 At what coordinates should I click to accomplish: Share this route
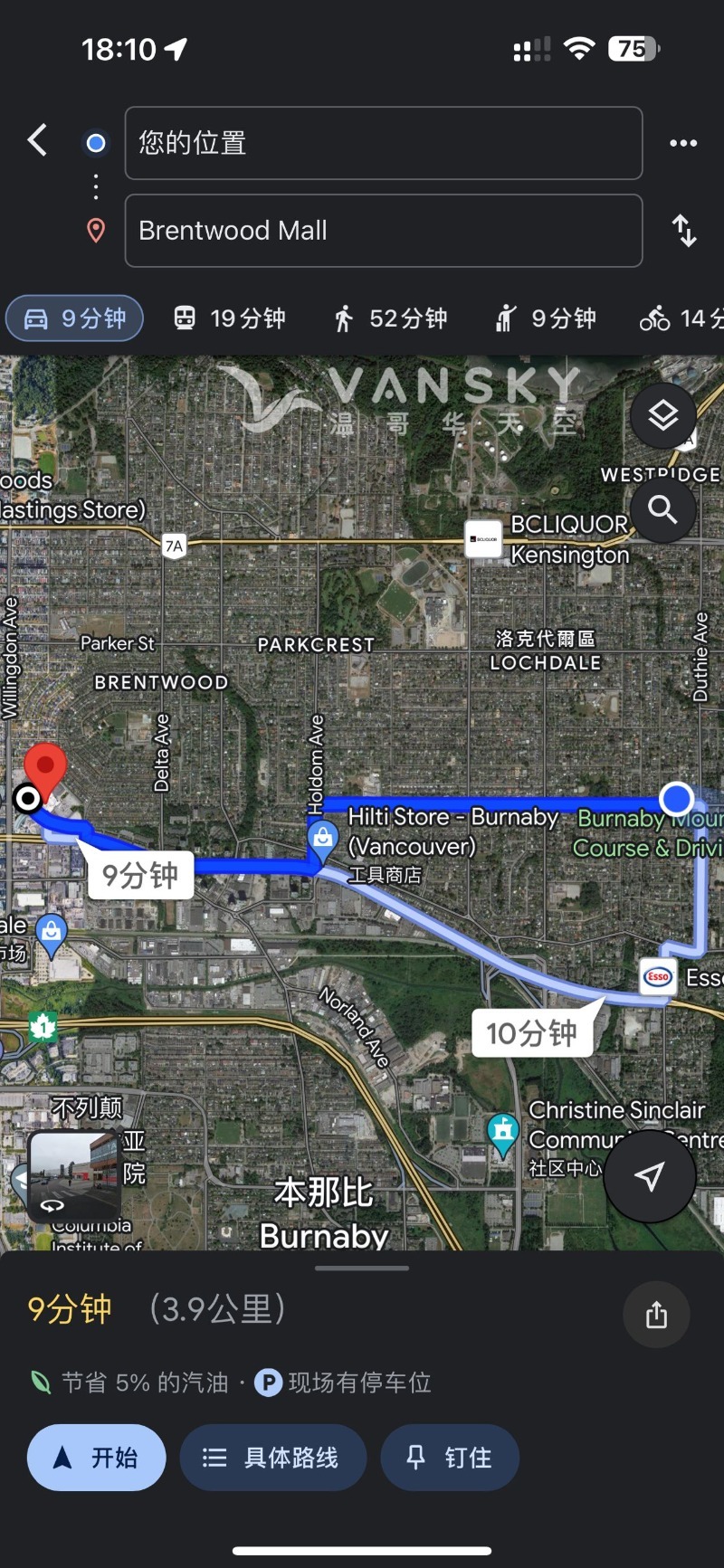coord(656,1315)
